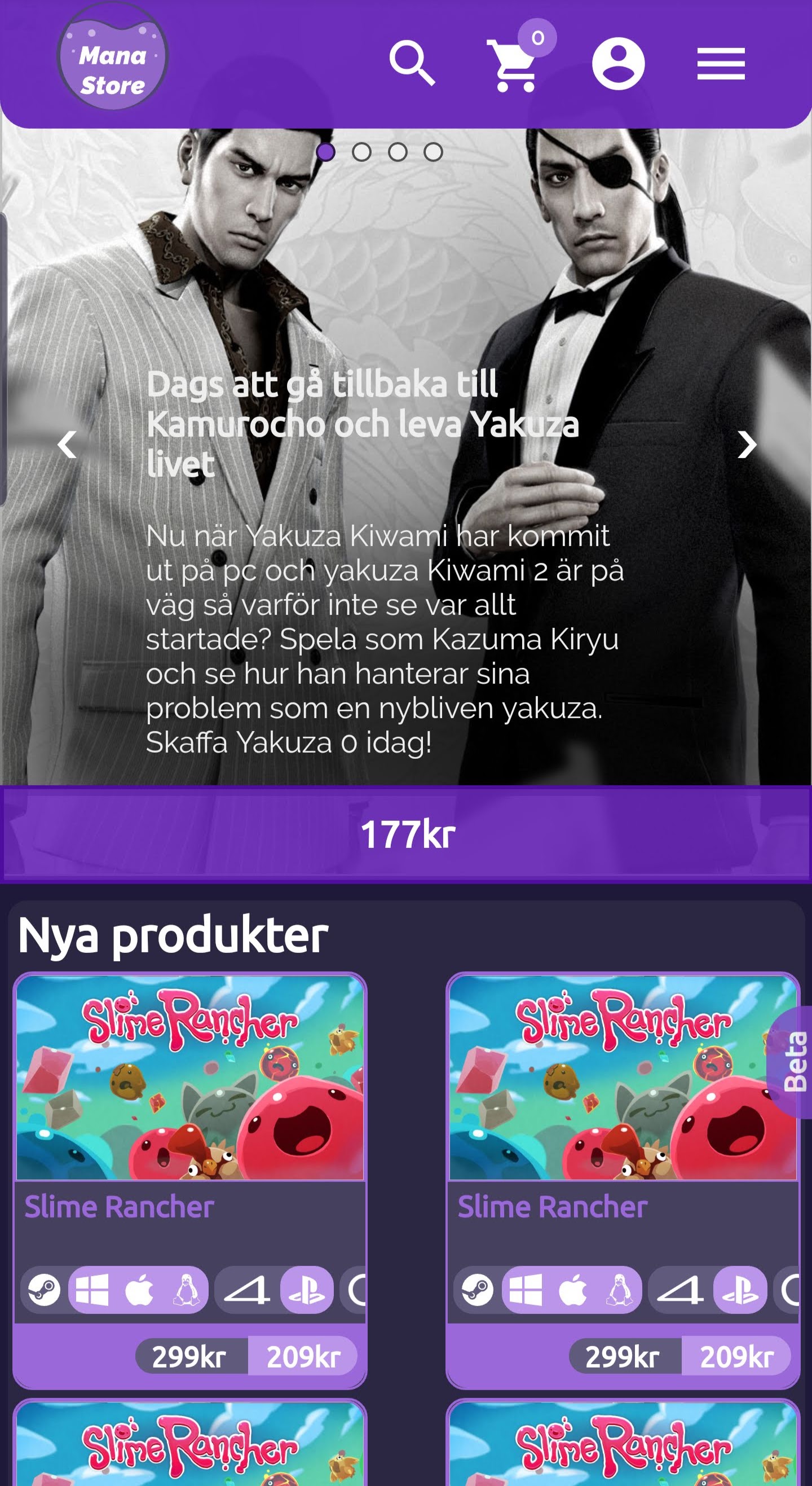Jump to second carousel slide dot
This screenshot has height=1486, width=812.
(x=361, y=152)
